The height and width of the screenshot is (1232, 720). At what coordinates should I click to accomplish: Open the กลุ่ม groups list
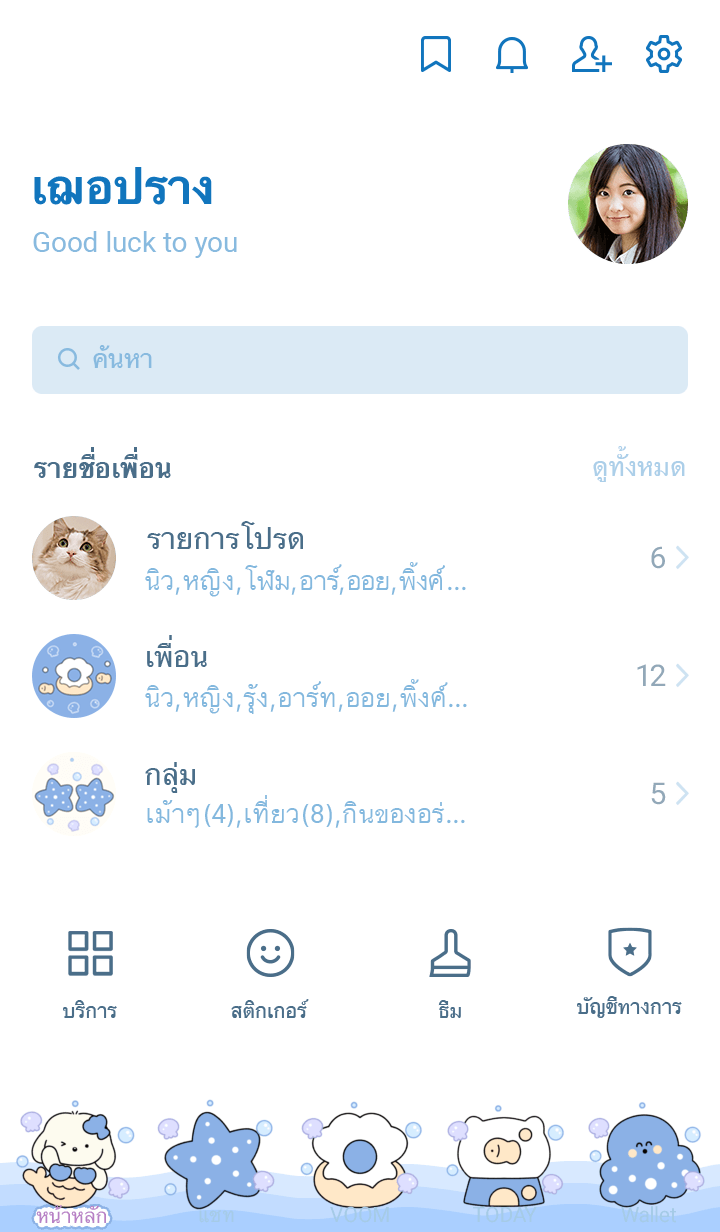[x=360, y=794]
